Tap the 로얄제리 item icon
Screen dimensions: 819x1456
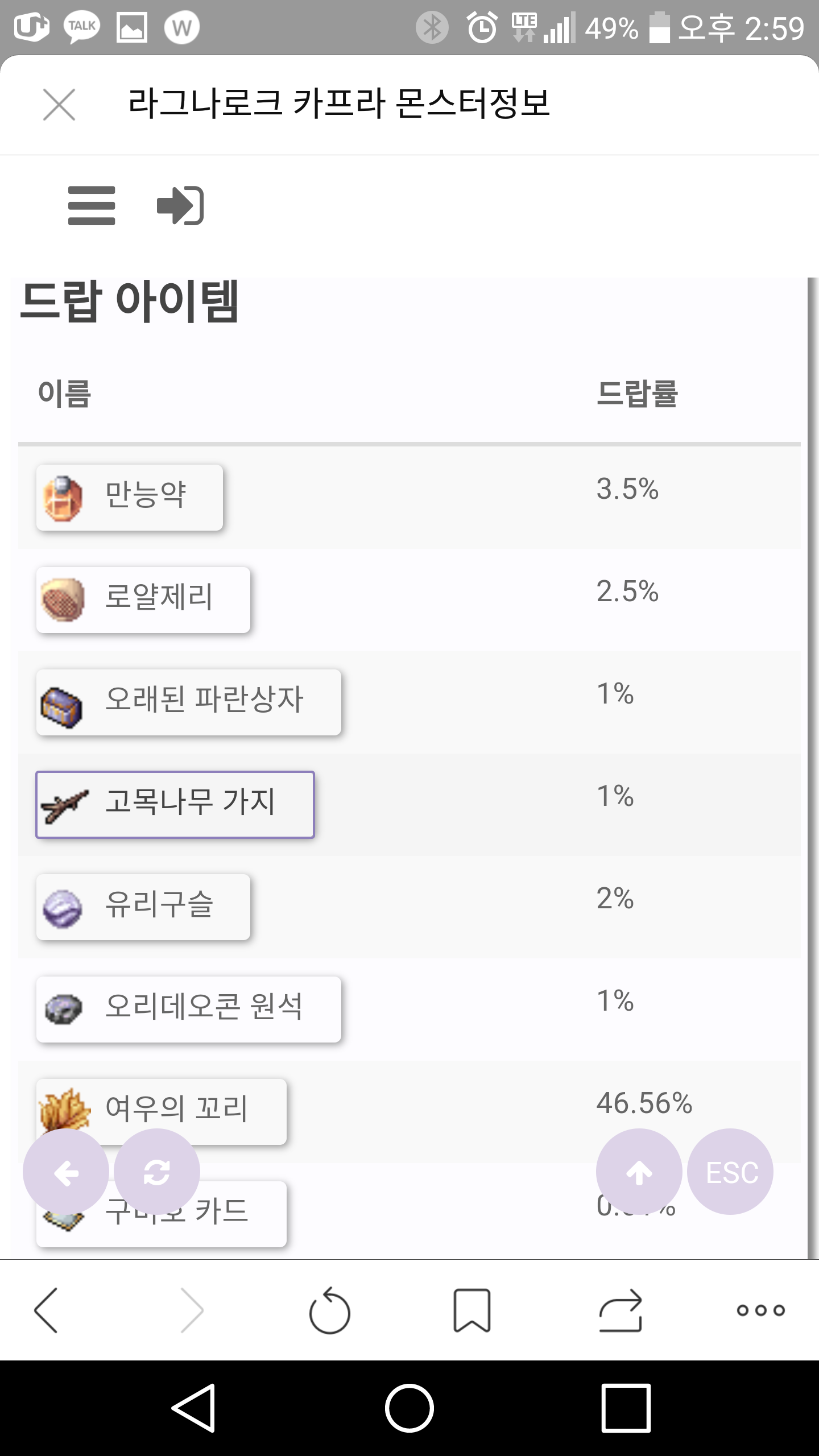[64, 598]
